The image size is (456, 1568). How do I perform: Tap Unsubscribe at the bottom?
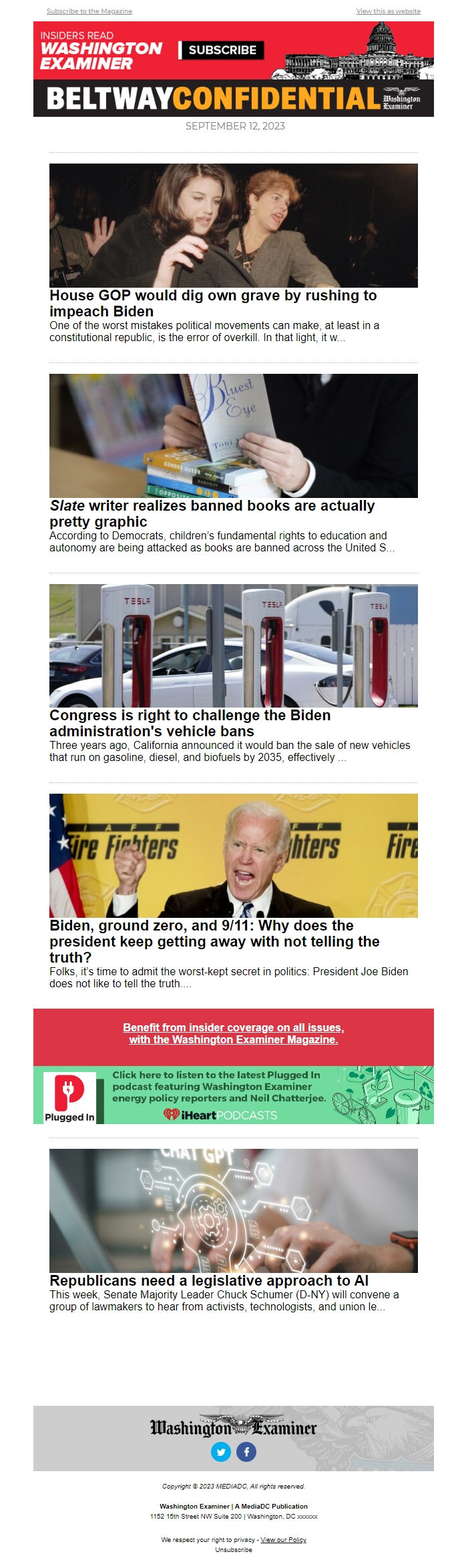(233, 1549)
